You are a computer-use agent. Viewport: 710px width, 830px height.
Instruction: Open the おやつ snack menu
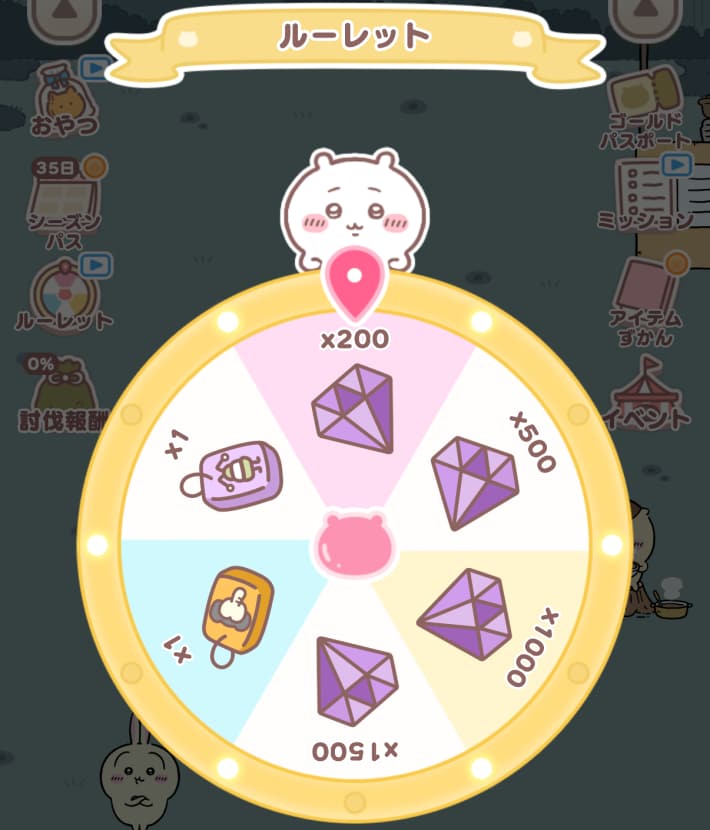coord(66,100)
